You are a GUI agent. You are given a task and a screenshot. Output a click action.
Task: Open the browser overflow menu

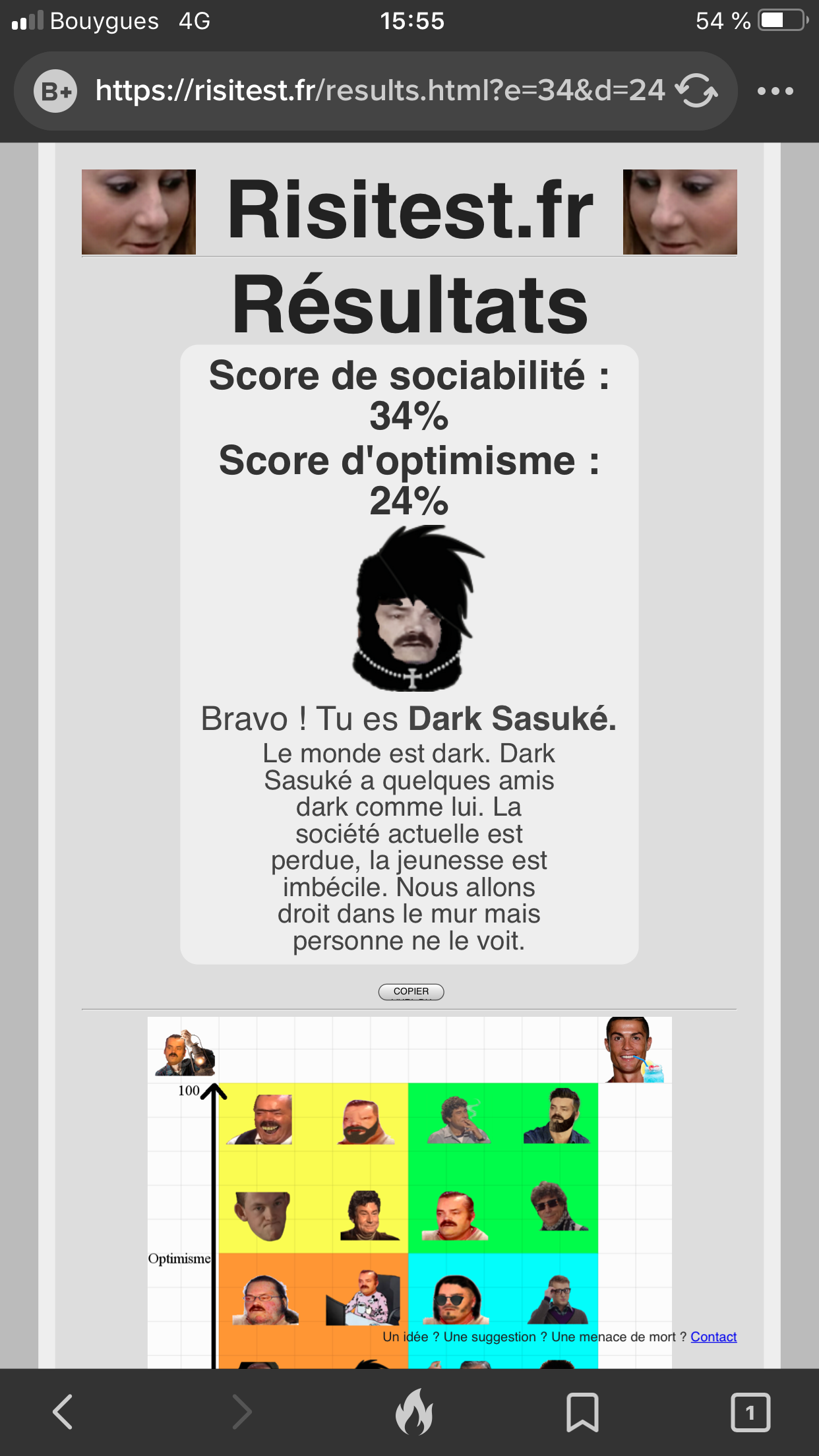tap(775, 91)
